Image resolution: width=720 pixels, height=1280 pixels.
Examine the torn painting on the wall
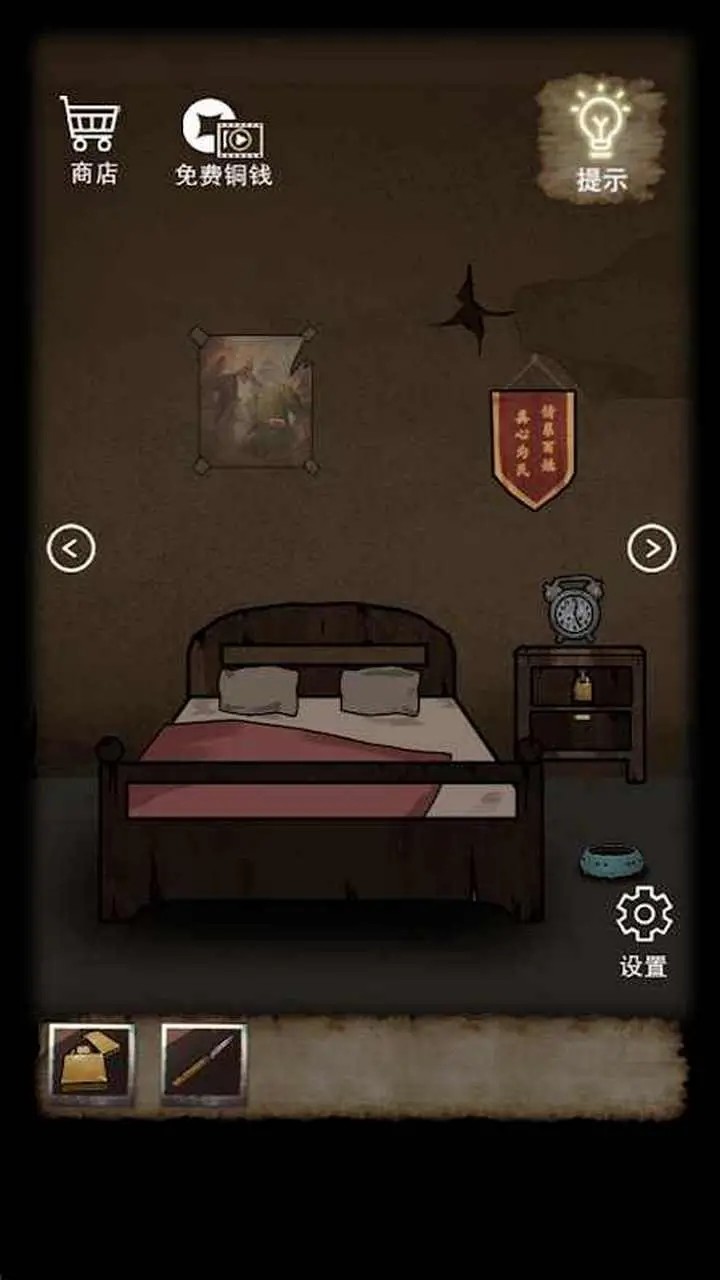tap(255, 400)
